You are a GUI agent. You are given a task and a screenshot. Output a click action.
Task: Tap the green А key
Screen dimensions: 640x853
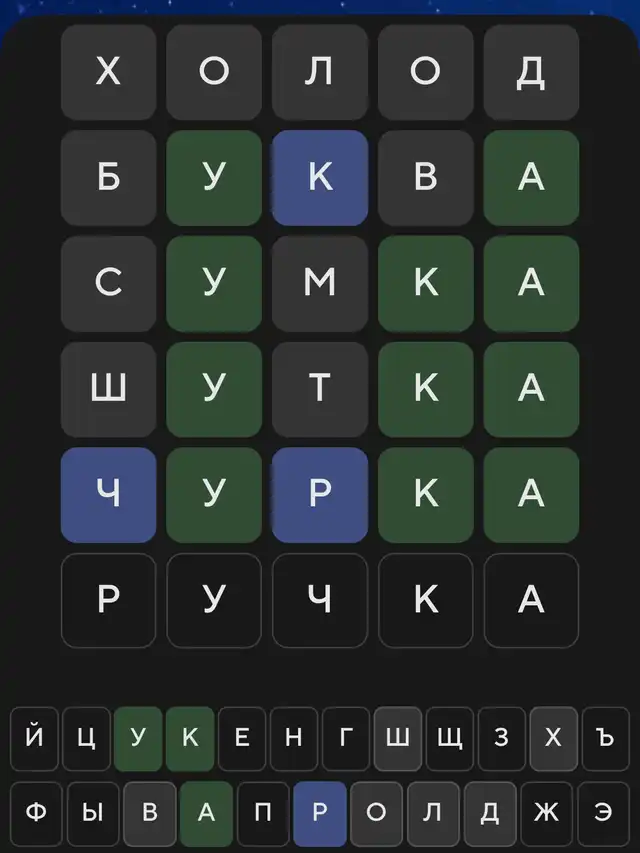pos(206,813)
